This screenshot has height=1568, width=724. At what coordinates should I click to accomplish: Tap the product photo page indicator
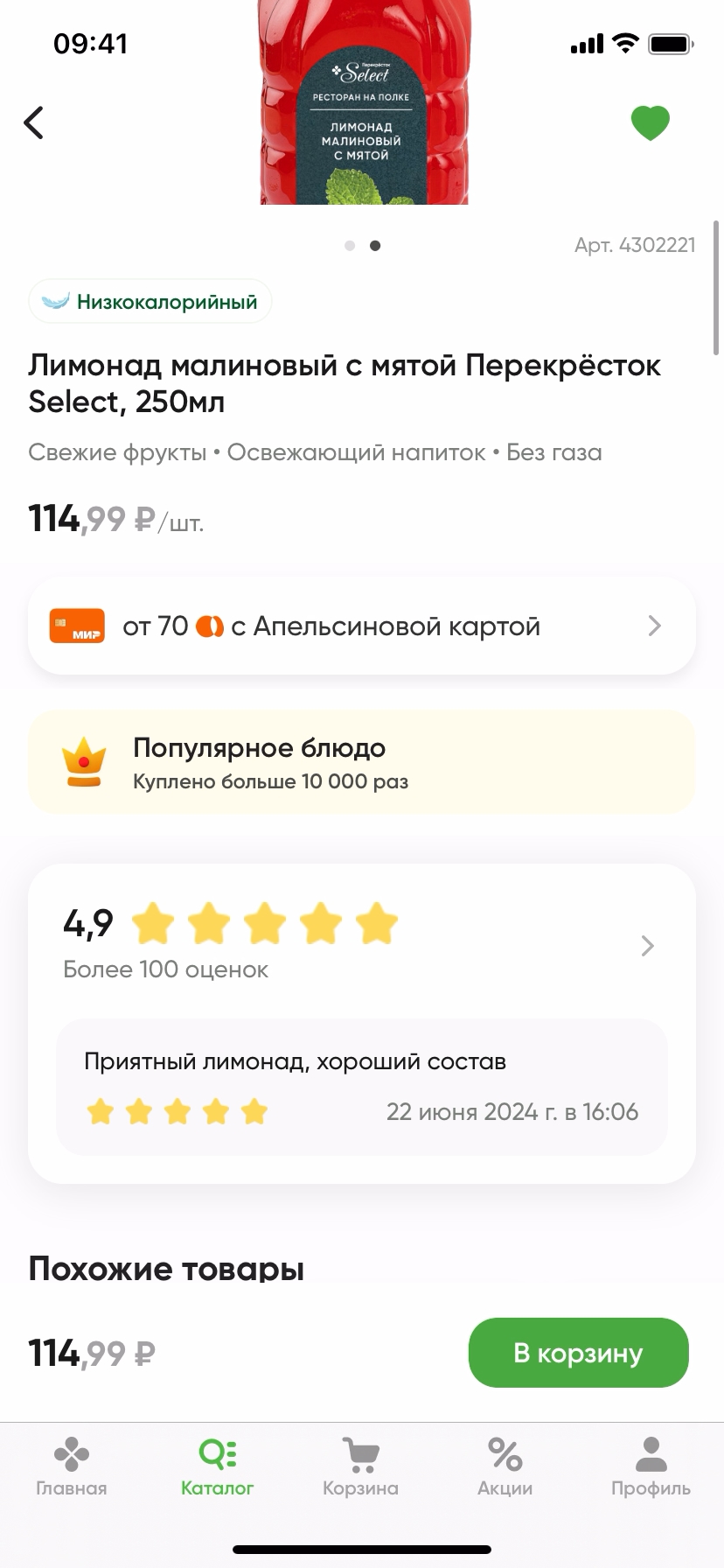pyautogui.click(x=362, y=246)
